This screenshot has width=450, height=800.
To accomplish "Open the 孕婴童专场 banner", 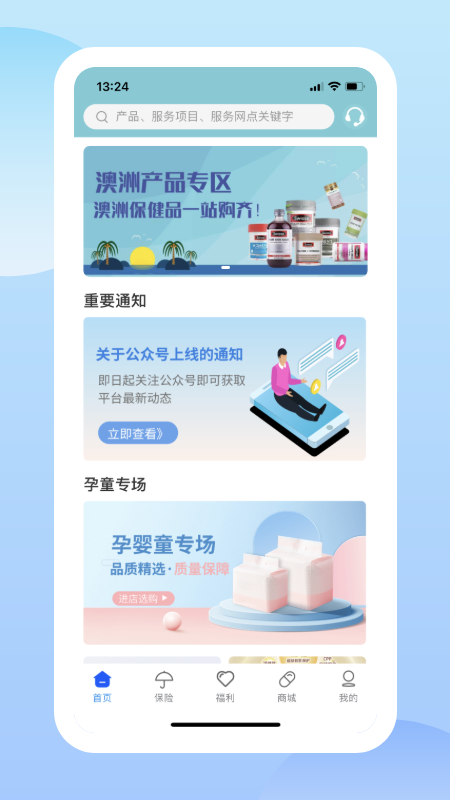I will [224, 572].
